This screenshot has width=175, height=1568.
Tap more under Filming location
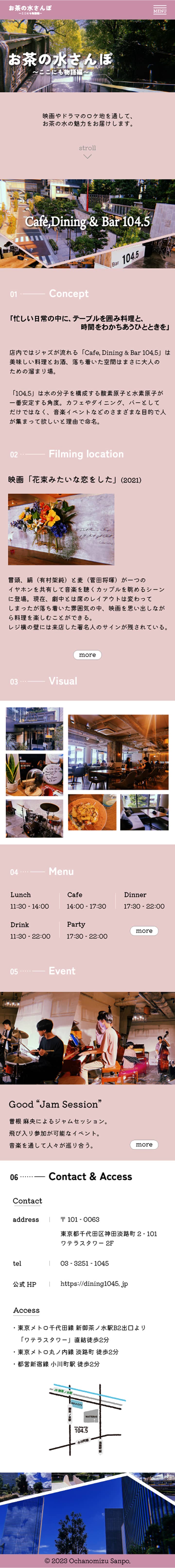tap(87, 655)
